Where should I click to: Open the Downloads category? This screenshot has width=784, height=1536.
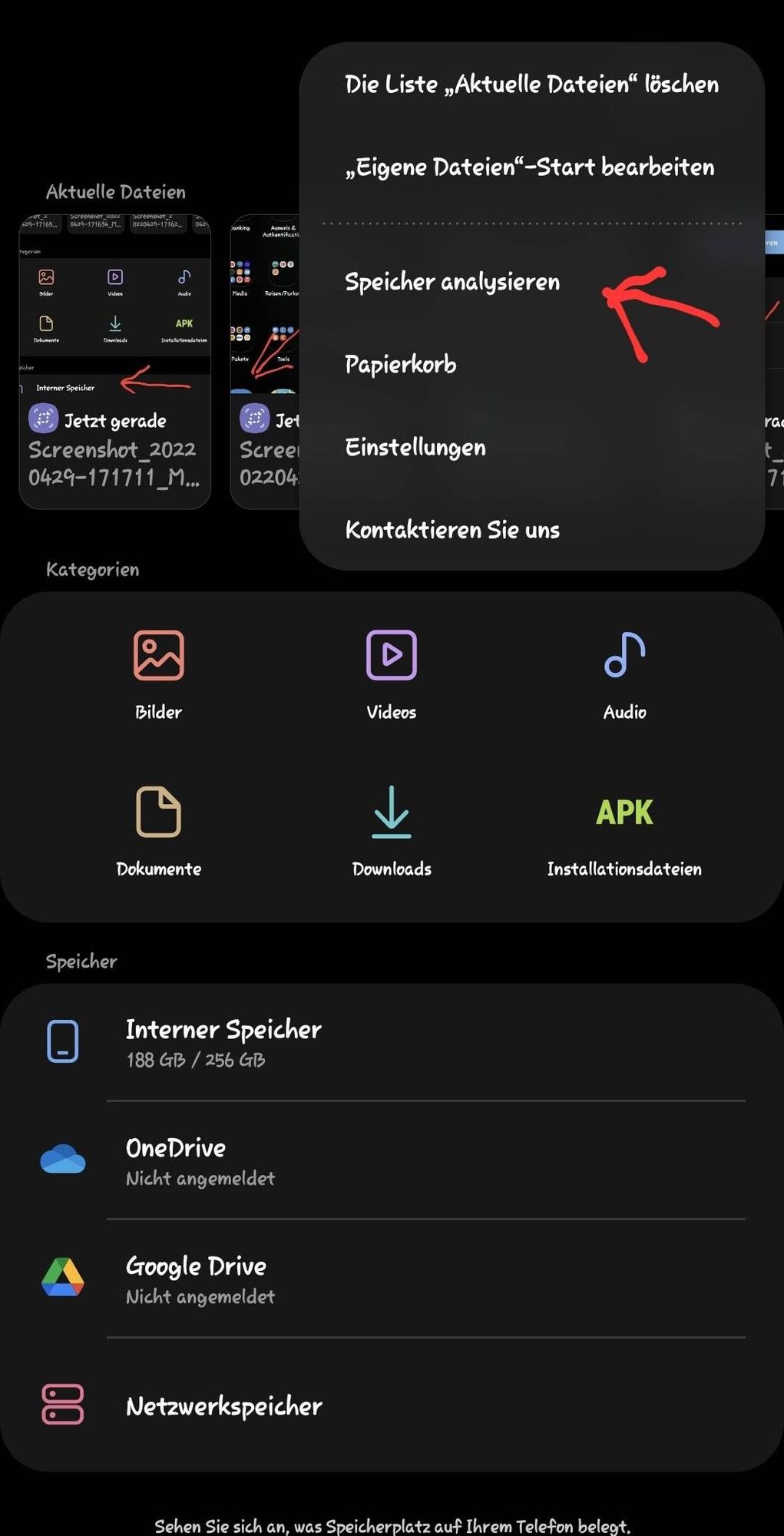(x=392, y=830)
